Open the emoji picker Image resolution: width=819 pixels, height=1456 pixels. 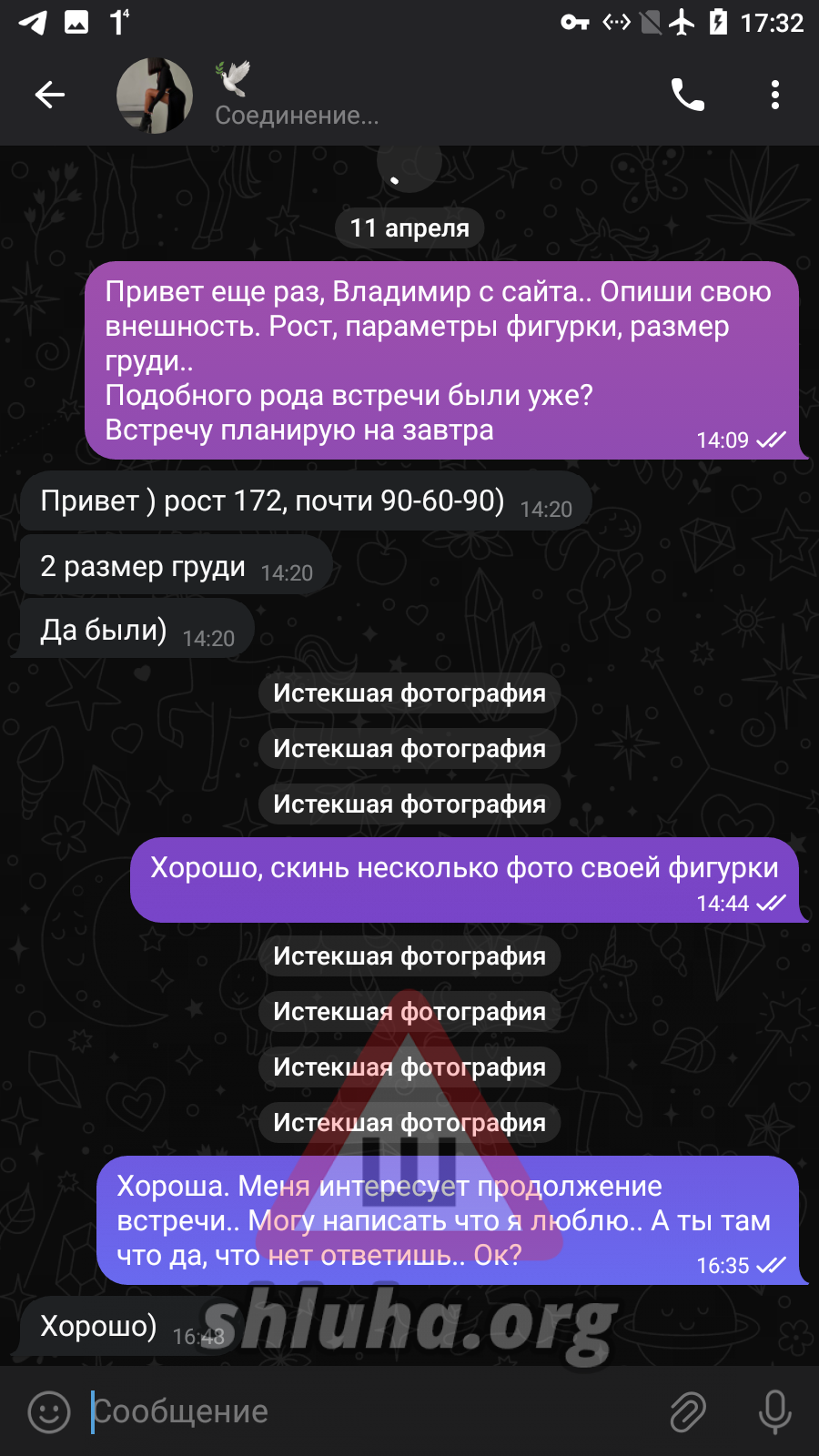point(49,1411)
